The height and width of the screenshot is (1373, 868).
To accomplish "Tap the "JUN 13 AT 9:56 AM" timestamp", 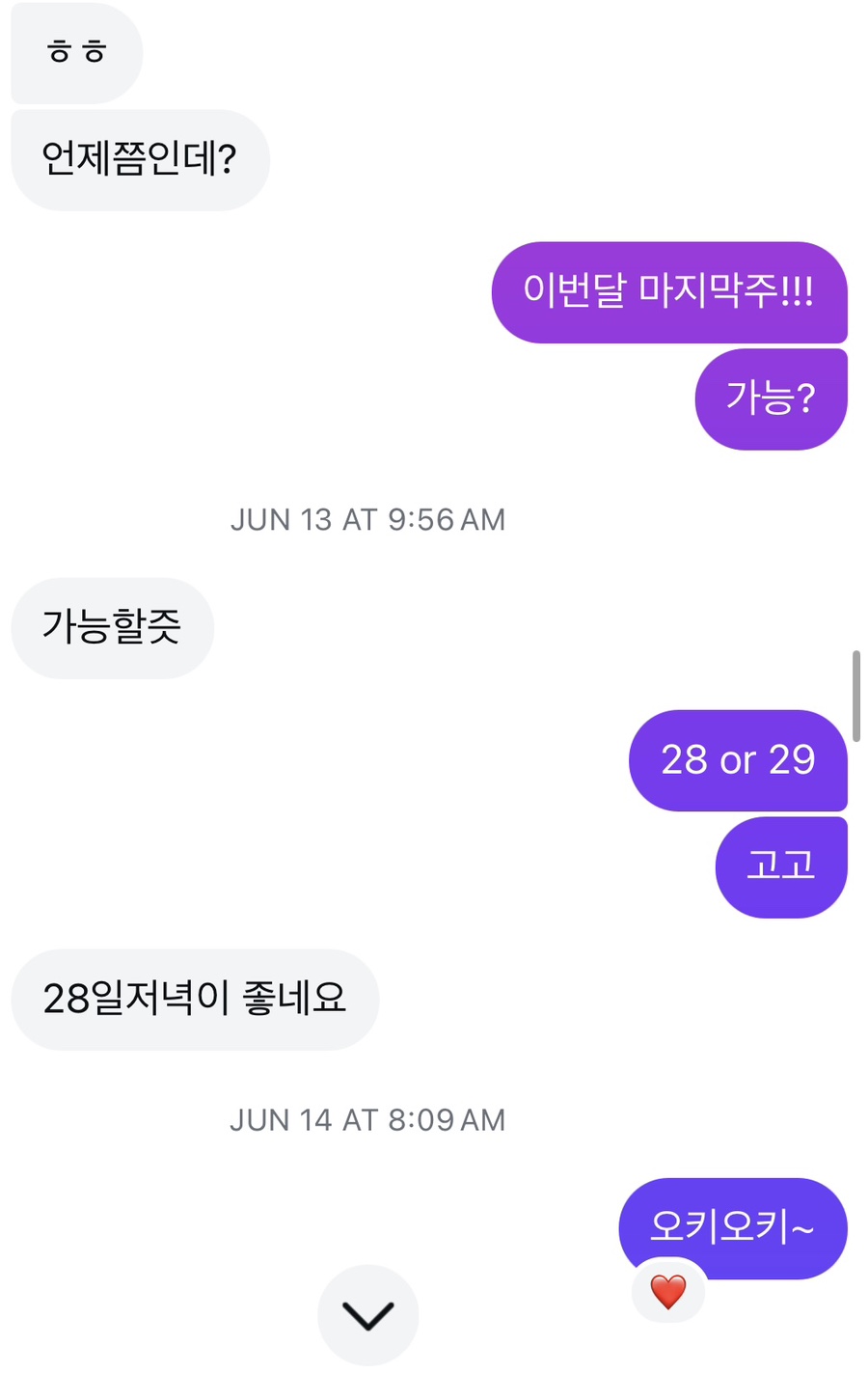I will [x=367, y=519].
